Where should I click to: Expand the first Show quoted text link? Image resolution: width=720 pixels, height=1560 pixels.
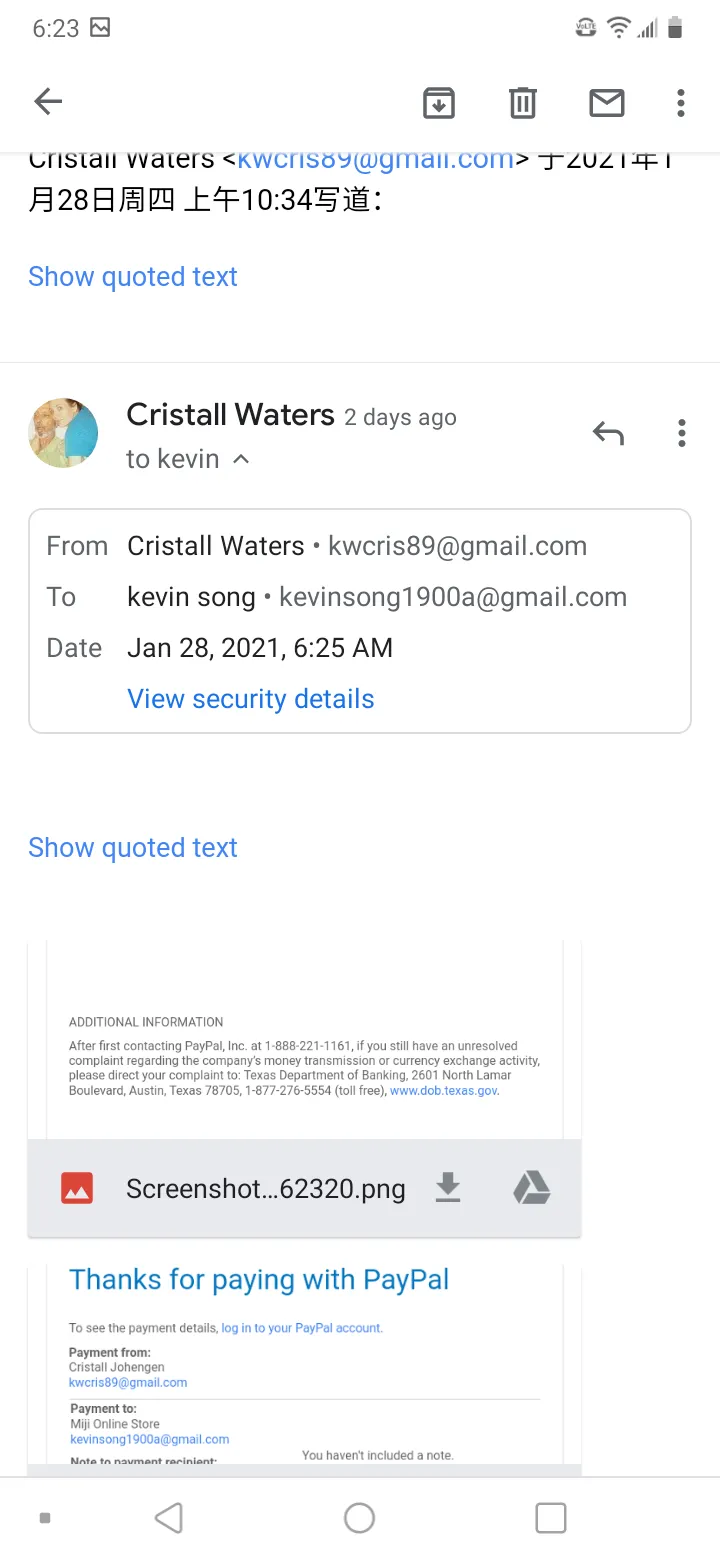tap(133, 276)
